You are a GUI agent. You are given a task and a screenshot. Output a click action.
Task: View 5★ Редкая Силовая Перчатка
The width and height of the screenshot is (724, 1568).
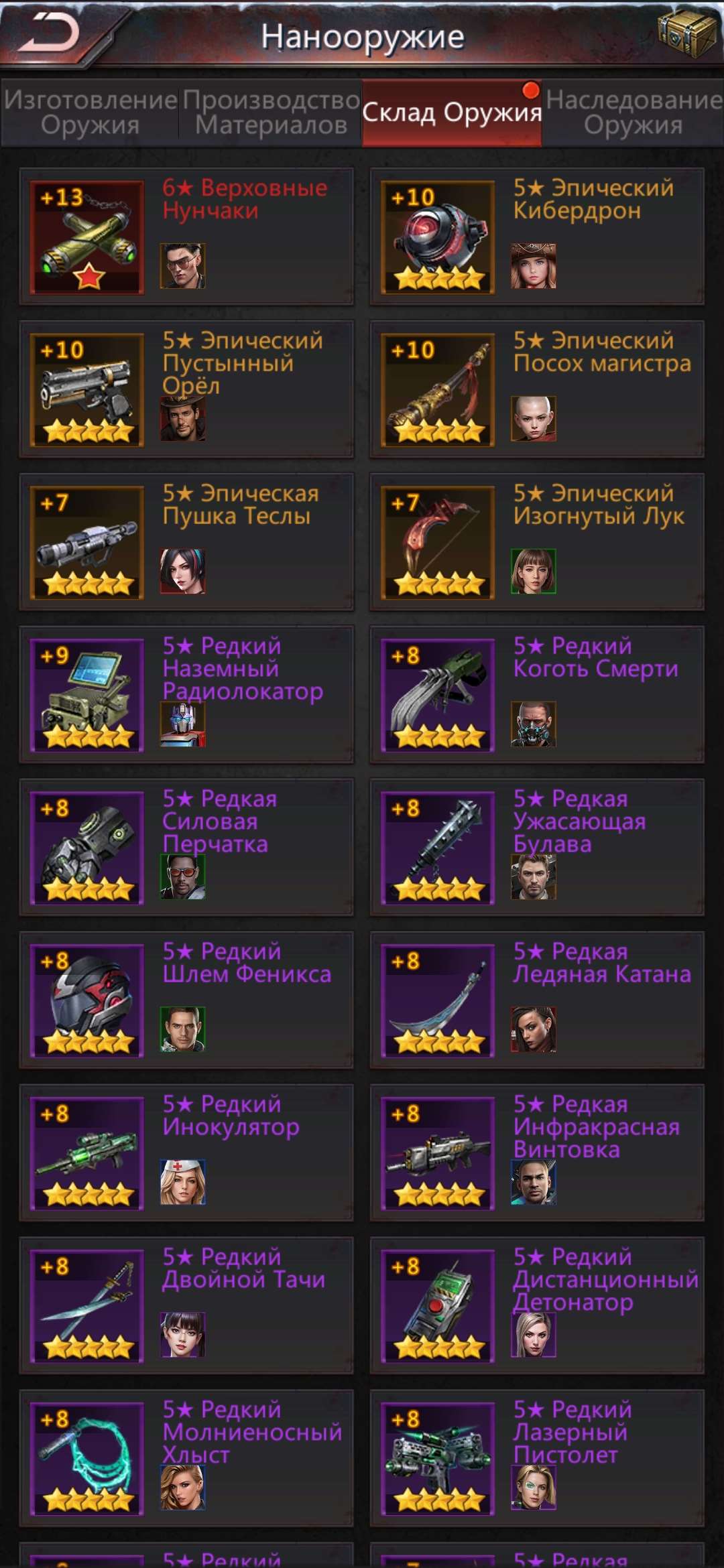[186, 848]
